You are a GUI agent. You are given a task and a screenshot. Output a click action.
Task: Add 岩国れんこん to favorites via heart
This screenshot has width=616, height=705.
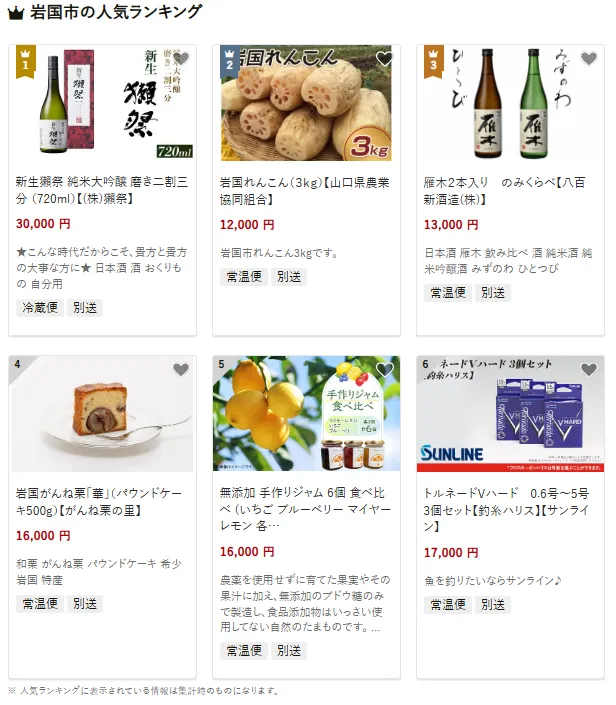pos(385,59)
